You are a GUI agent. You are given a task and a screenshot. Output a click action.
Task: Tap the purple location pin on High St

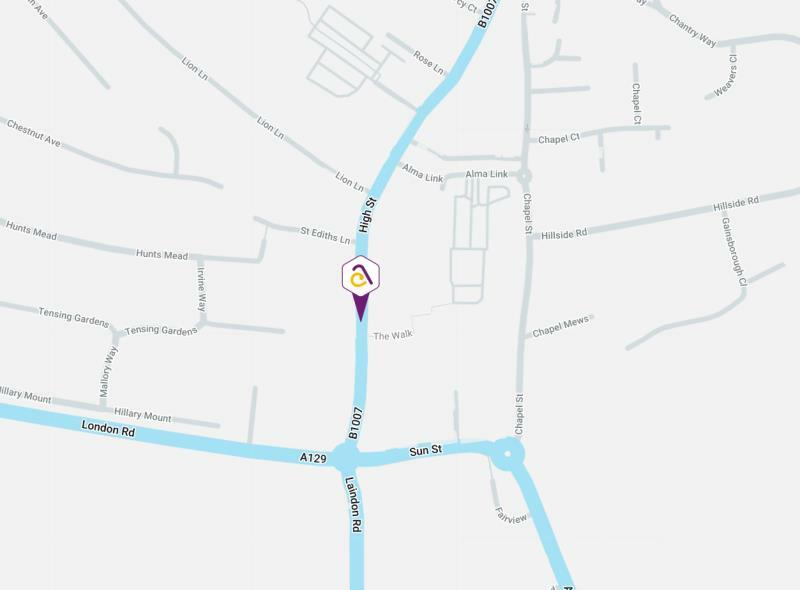(x=361, y=280)
